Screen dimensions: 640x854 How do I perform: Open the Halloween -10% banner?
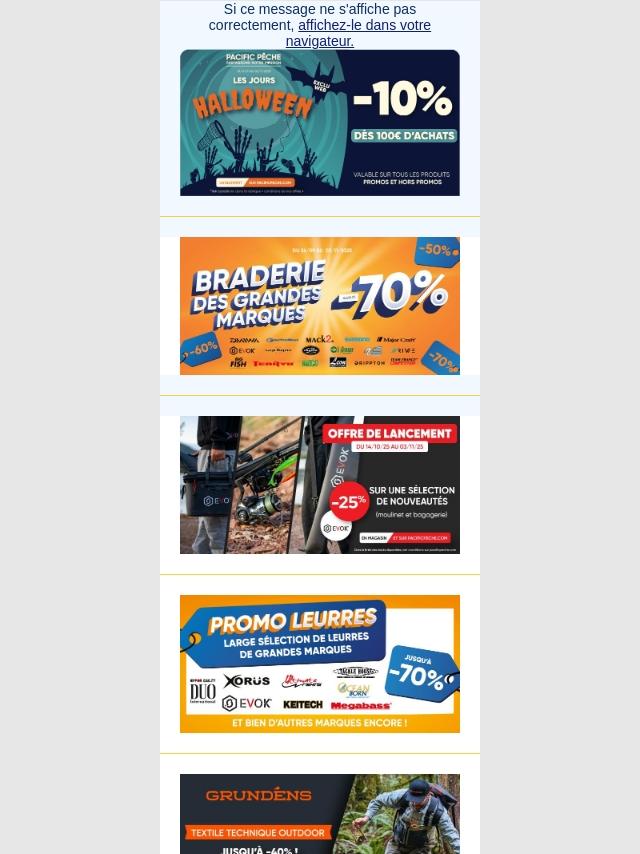coord(319,122)
